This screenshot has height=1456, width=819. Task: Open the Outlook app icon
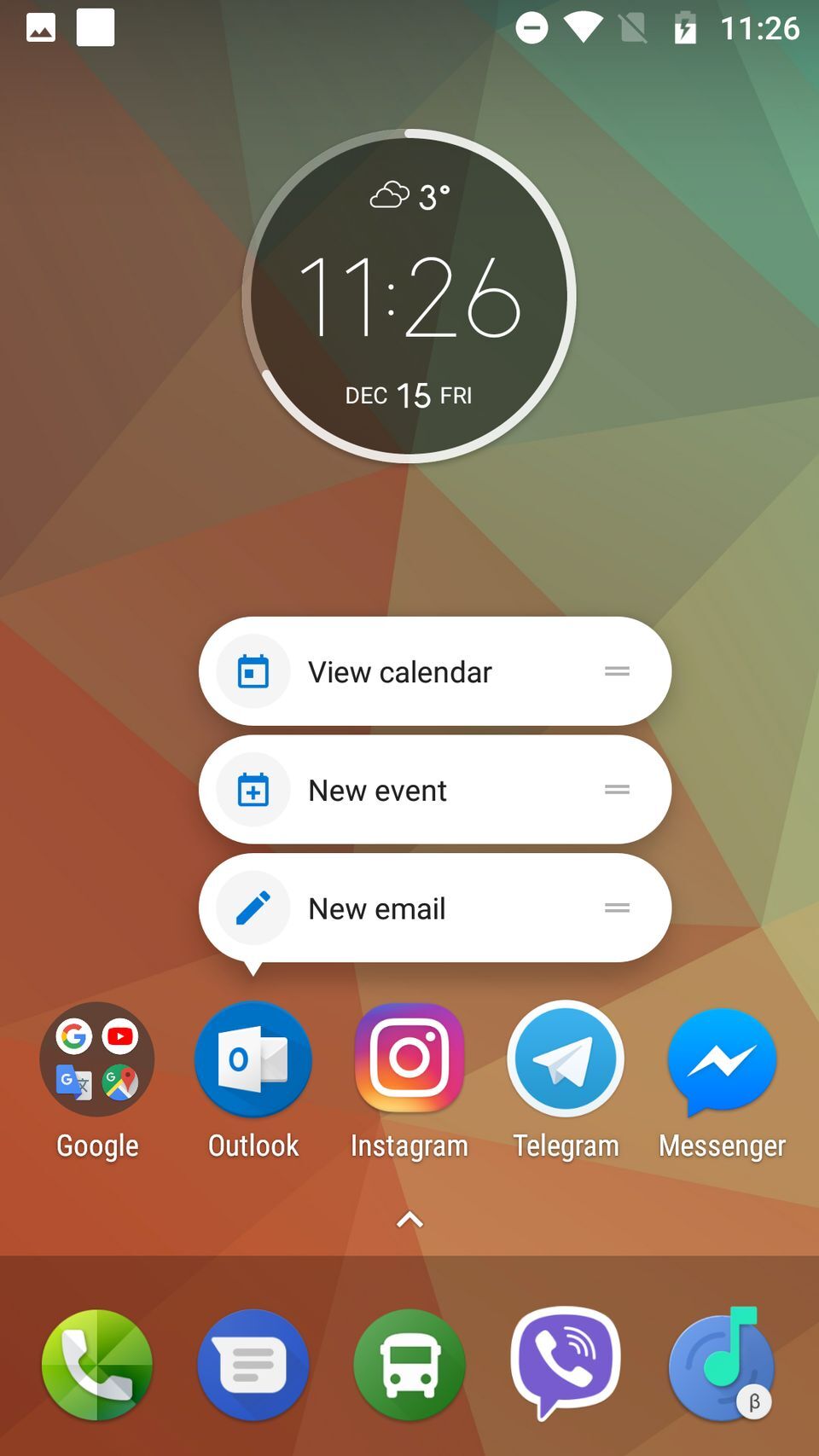point(253,1059)
